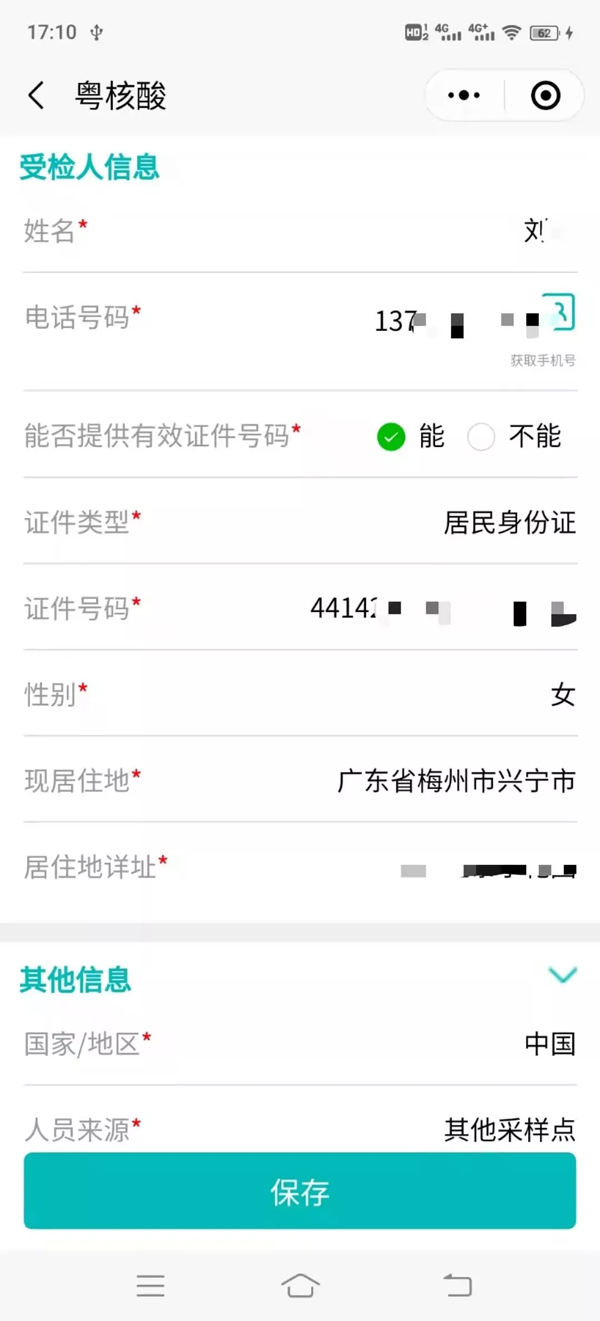Viewport: 600px width, 1321px height.
Task: Collapse the 其他信息 section
Action: (562, 975)
